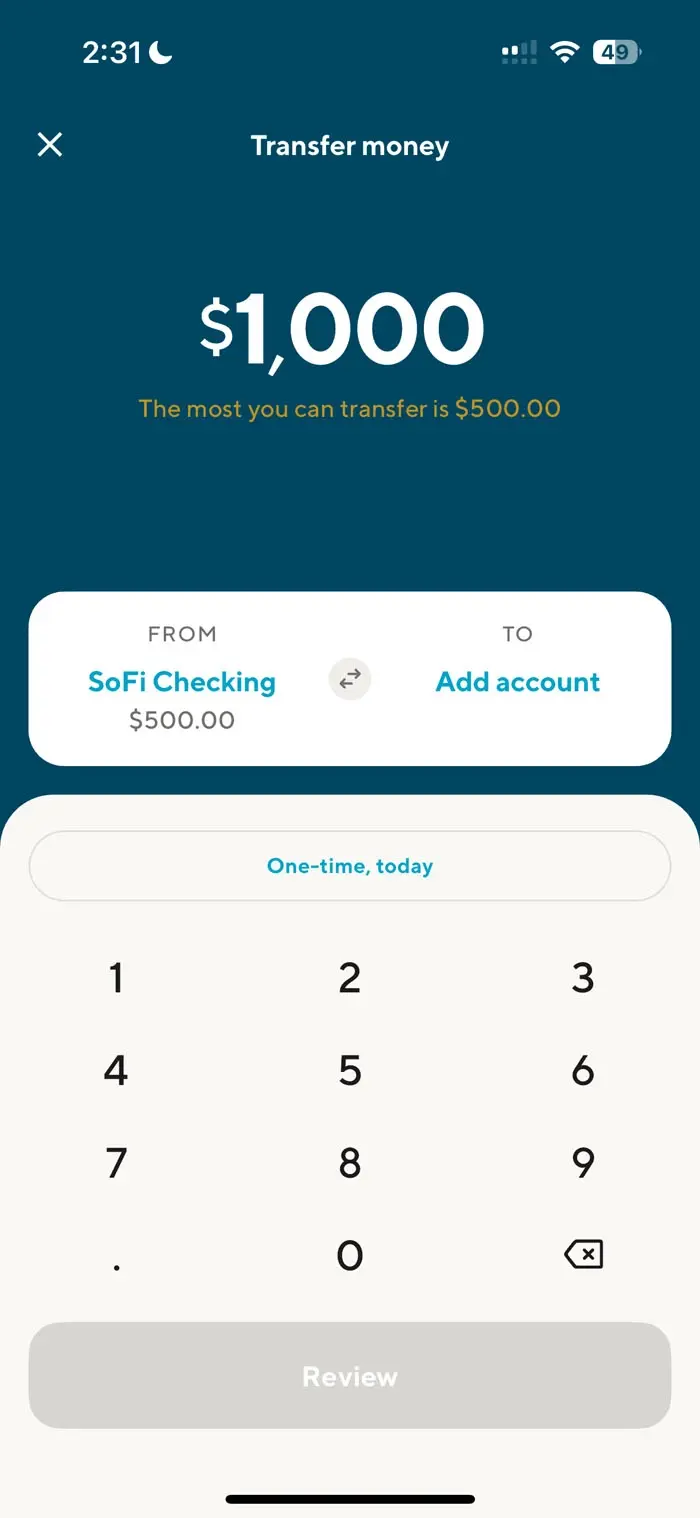Image resolution: width=700 pixels, height=1518 pixels.
Task: Enter digit 6 on the keypad
Action: click(x=583, y=1071)
